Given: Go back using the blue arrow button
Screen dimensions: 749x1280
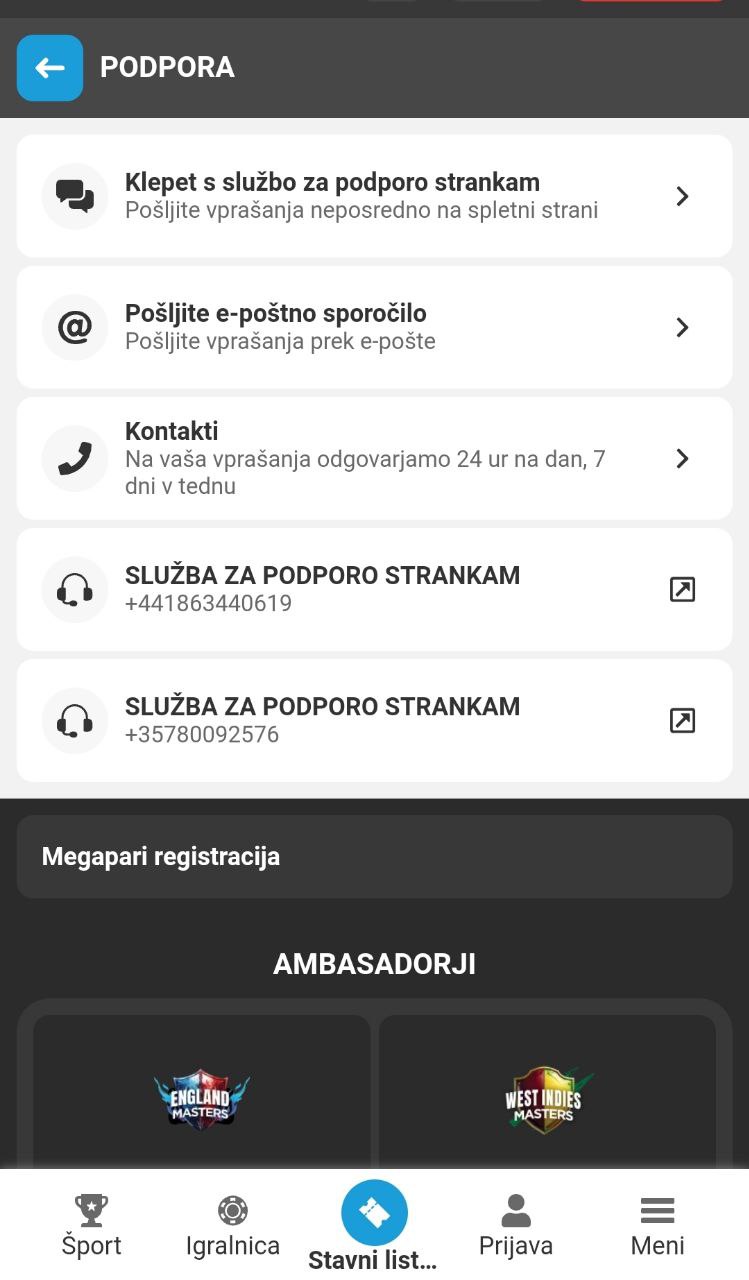Looking at the screenshot, I should pos(50,68).
